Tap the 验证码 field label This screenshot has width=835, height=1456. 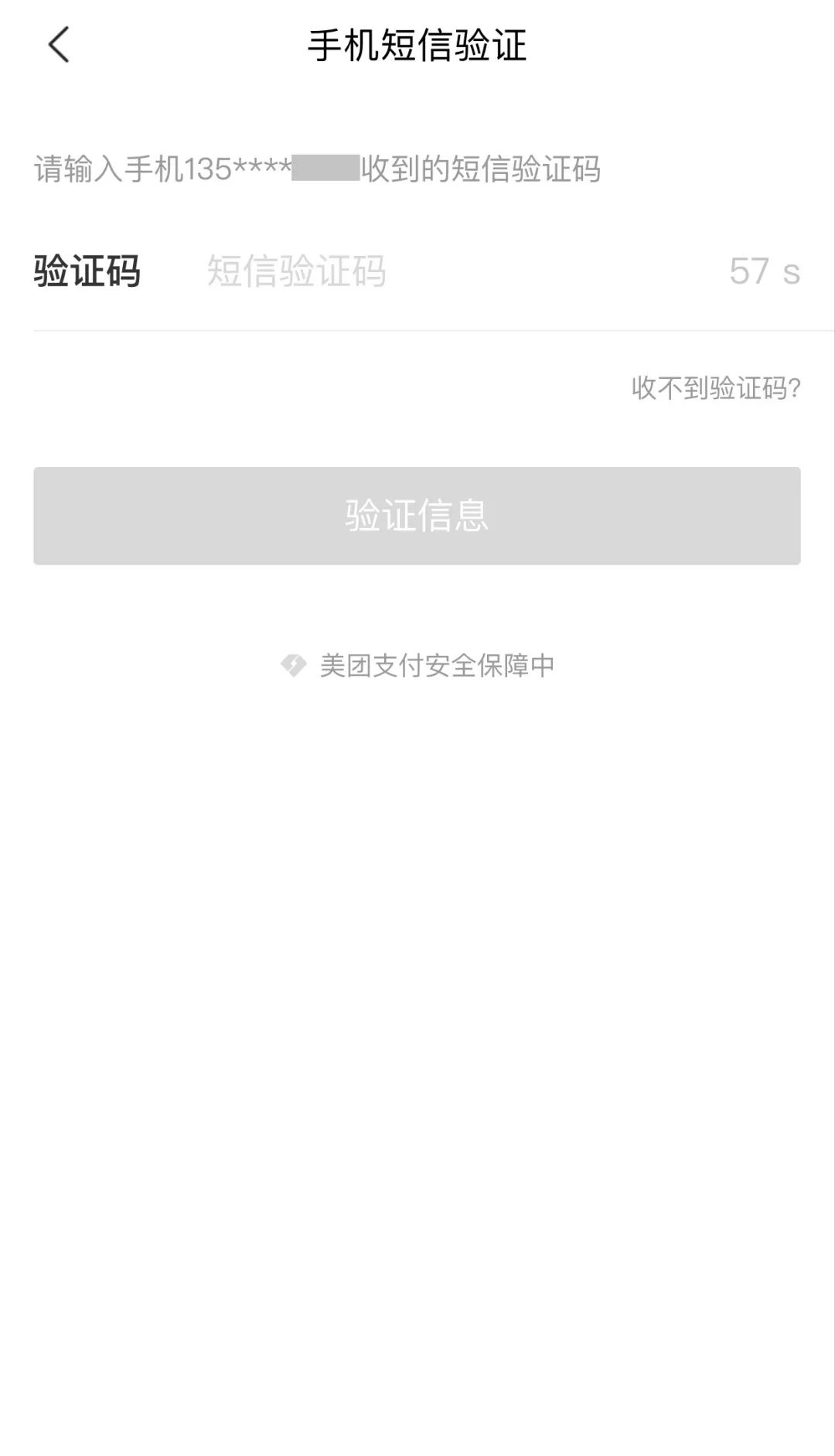coord(87,272)
